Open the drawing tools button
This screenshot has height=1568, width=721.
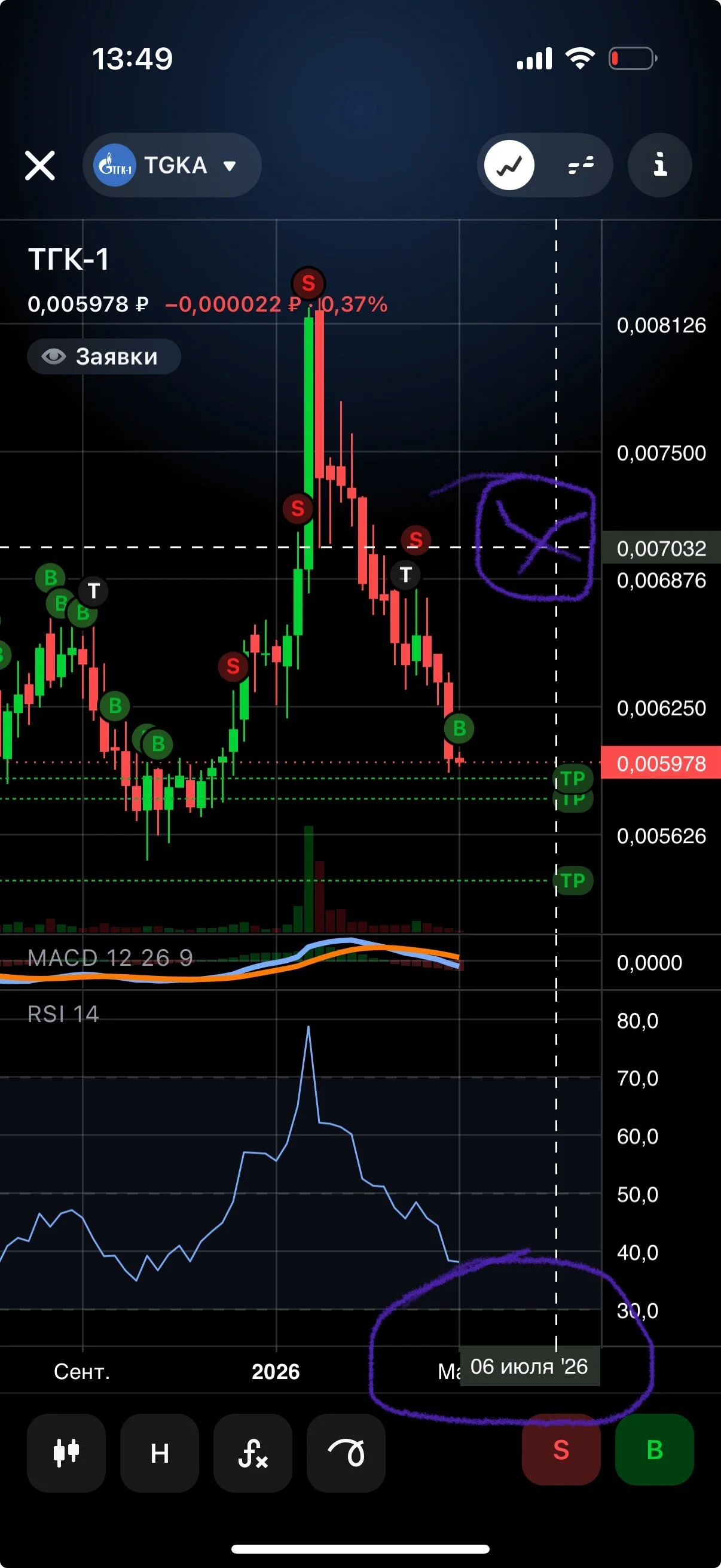click(346, 1453)
